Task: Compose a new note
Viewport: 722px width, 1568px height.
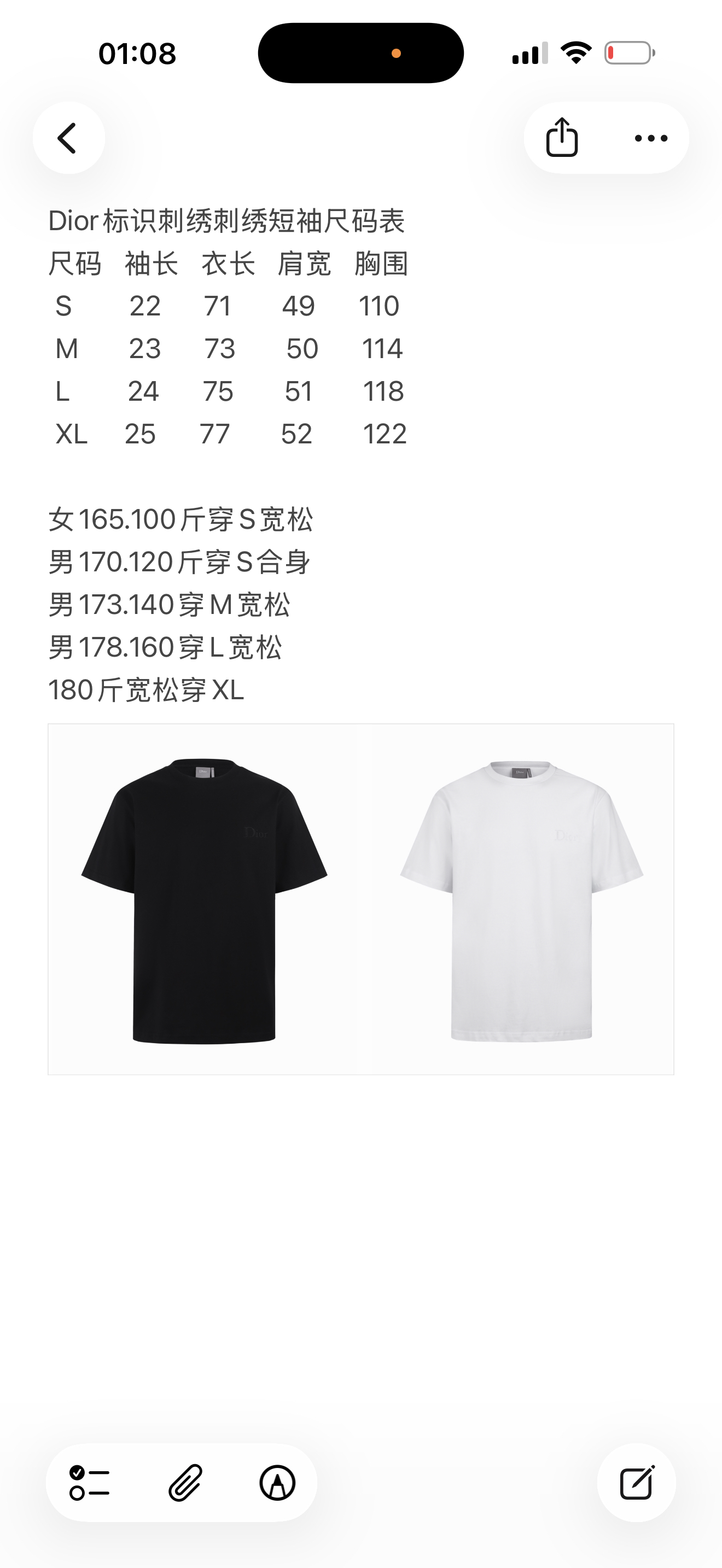Action: point(636,1483)
